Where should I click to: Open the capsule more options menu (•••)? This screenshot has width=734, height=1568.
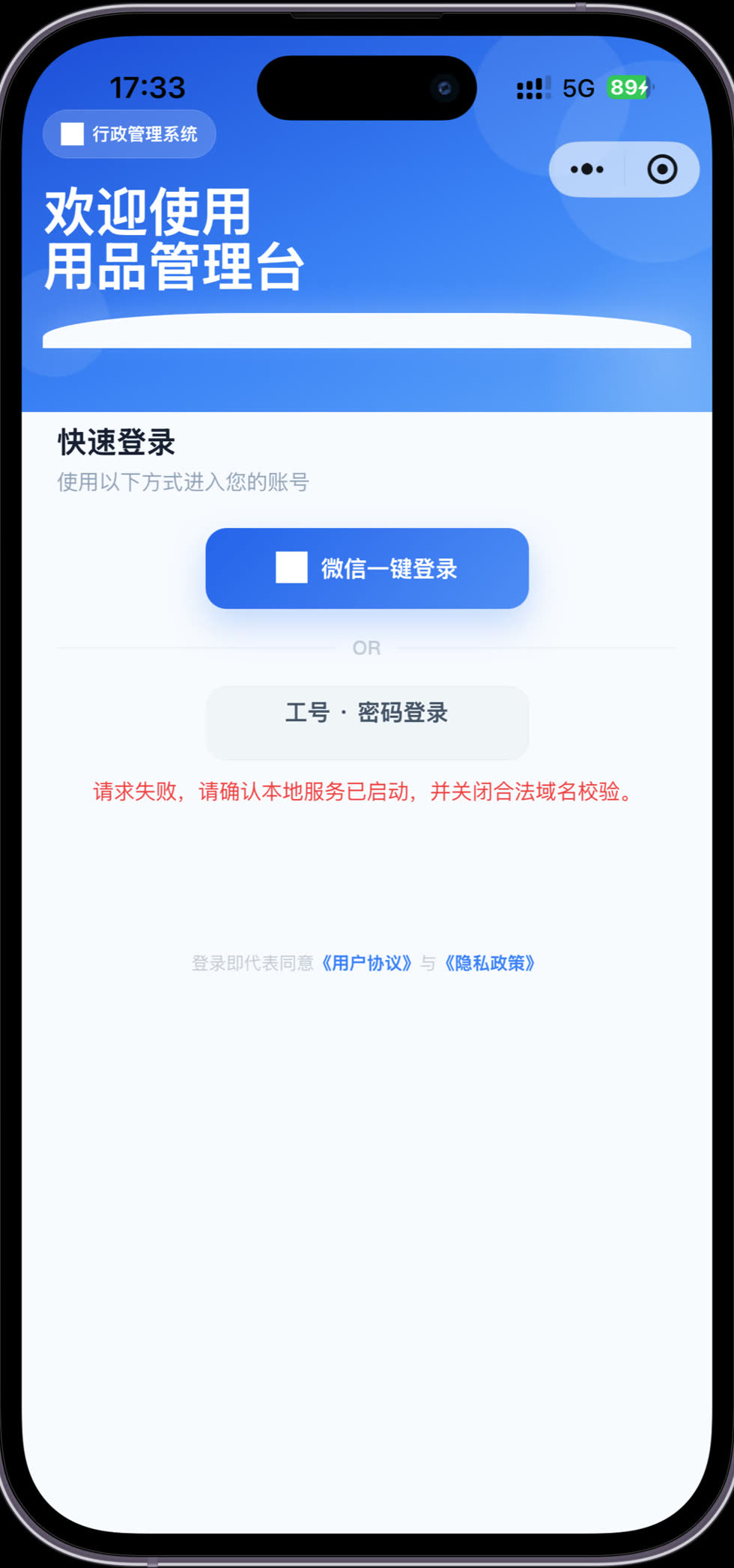pyautogui.click(x=585, y=169)
